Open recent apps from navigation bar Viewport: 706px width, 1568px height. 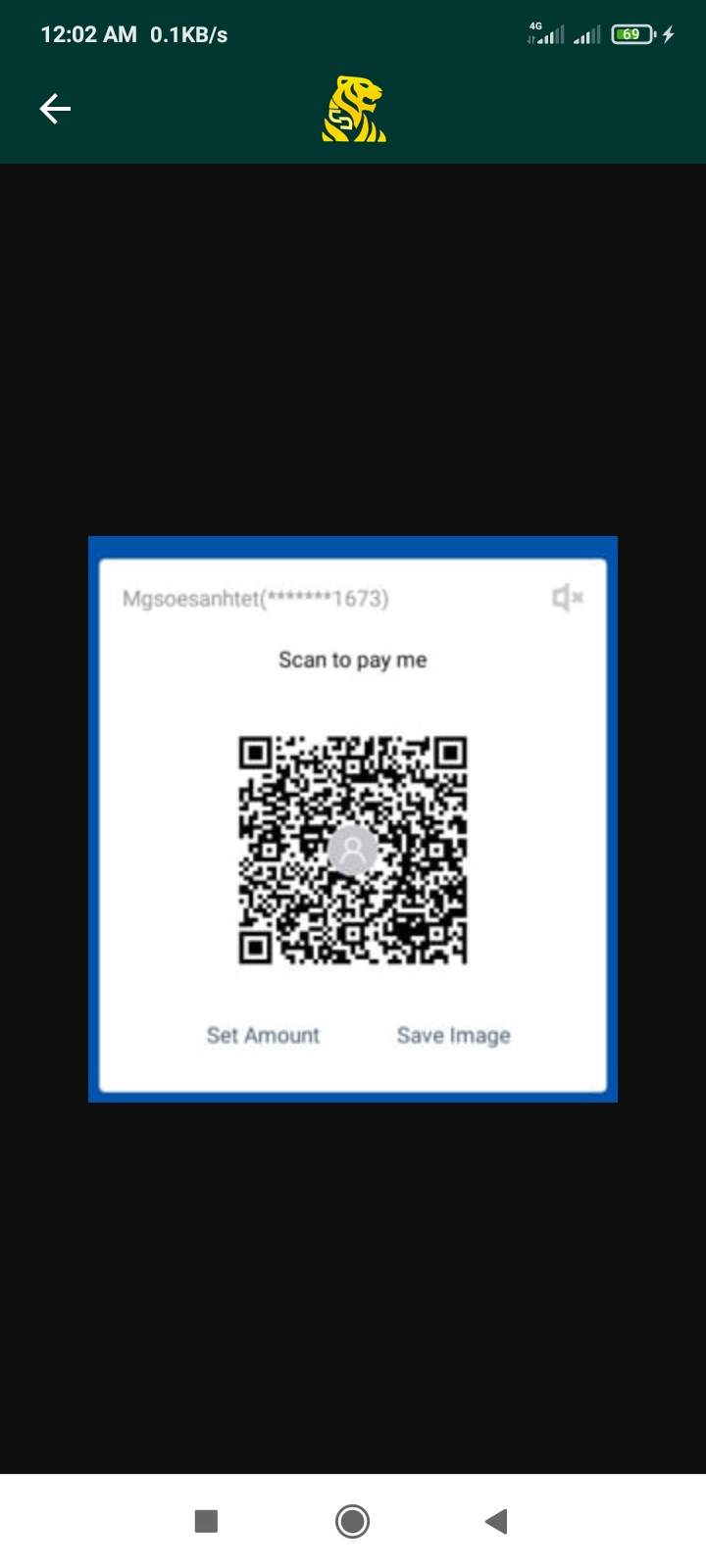[x=206, y=1521]
